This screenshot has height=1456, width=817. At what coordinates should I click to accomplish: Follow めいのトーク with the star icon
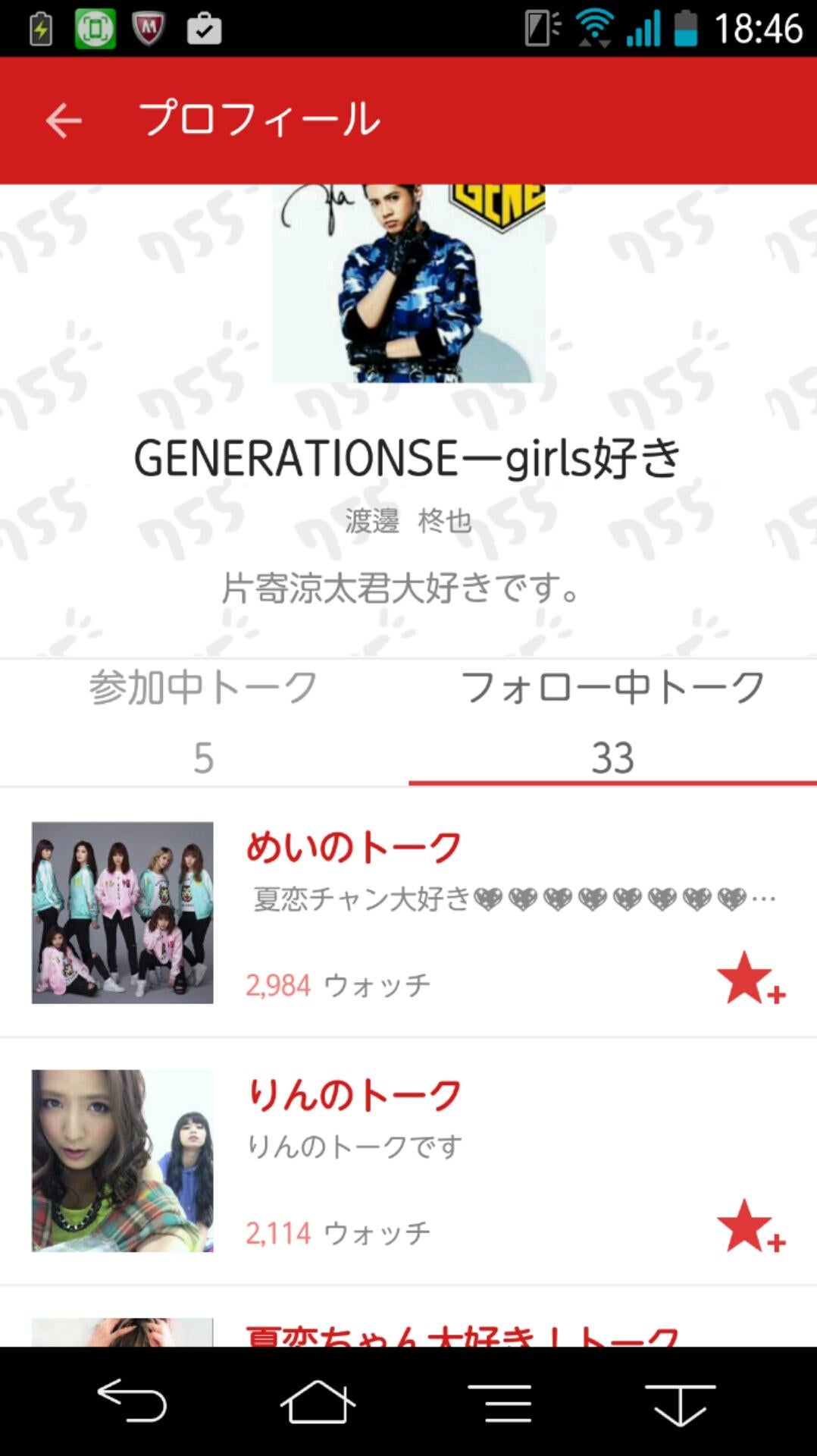click(x=750, y=979)
